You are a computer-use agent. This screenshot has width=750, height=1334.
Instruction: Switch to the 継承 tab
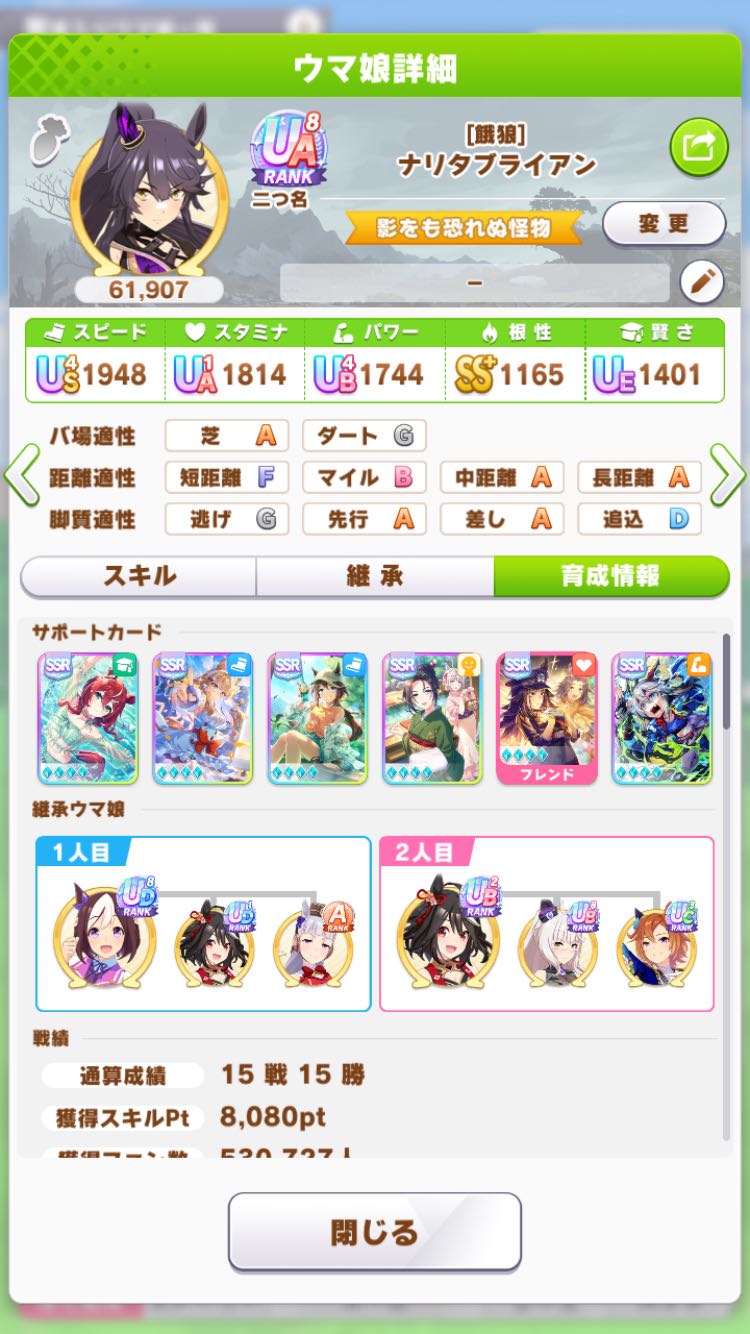click(374, 576)
